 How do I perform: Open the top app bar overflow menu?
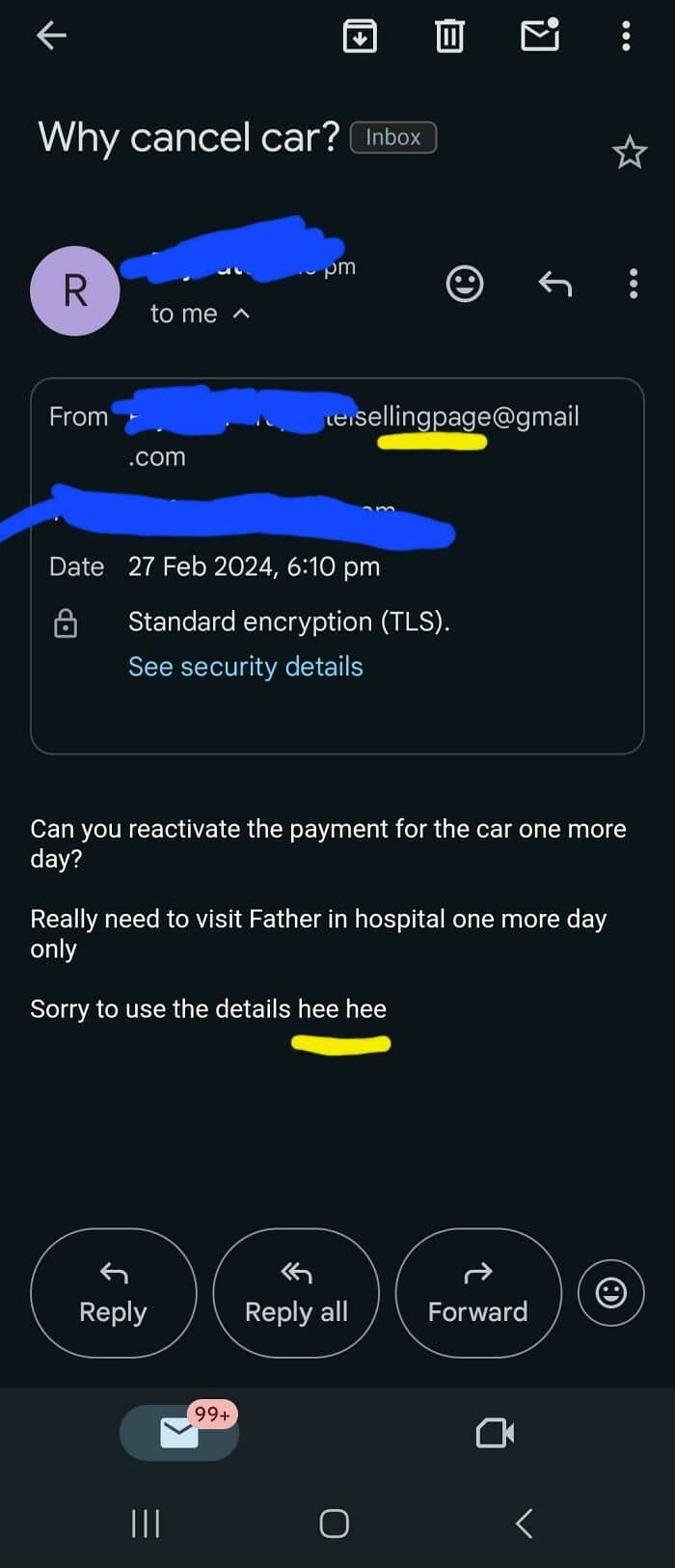(x=626, y=37)
